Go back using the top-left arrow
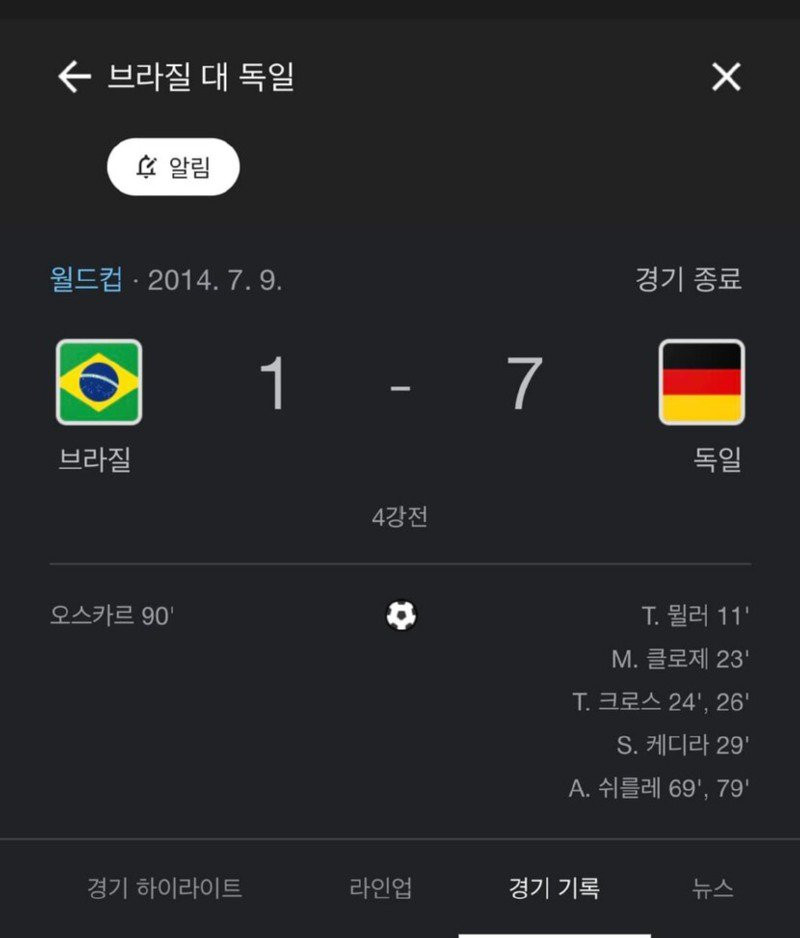 pyautogui.click(x=74, y=76)
